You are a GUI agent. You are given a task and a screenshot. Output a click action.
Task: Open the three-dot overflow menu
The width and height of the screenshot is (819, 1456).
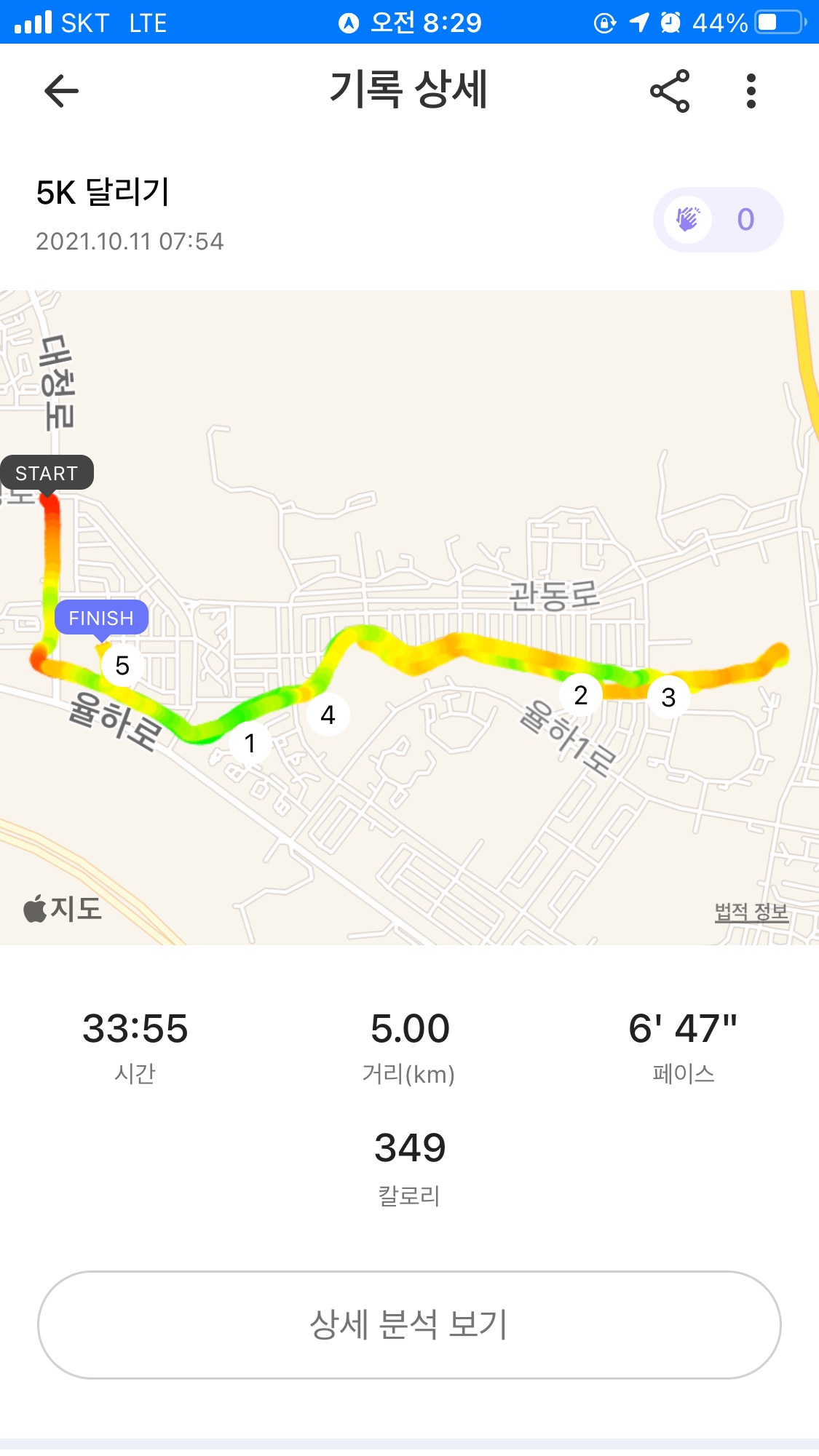point(751,91)
